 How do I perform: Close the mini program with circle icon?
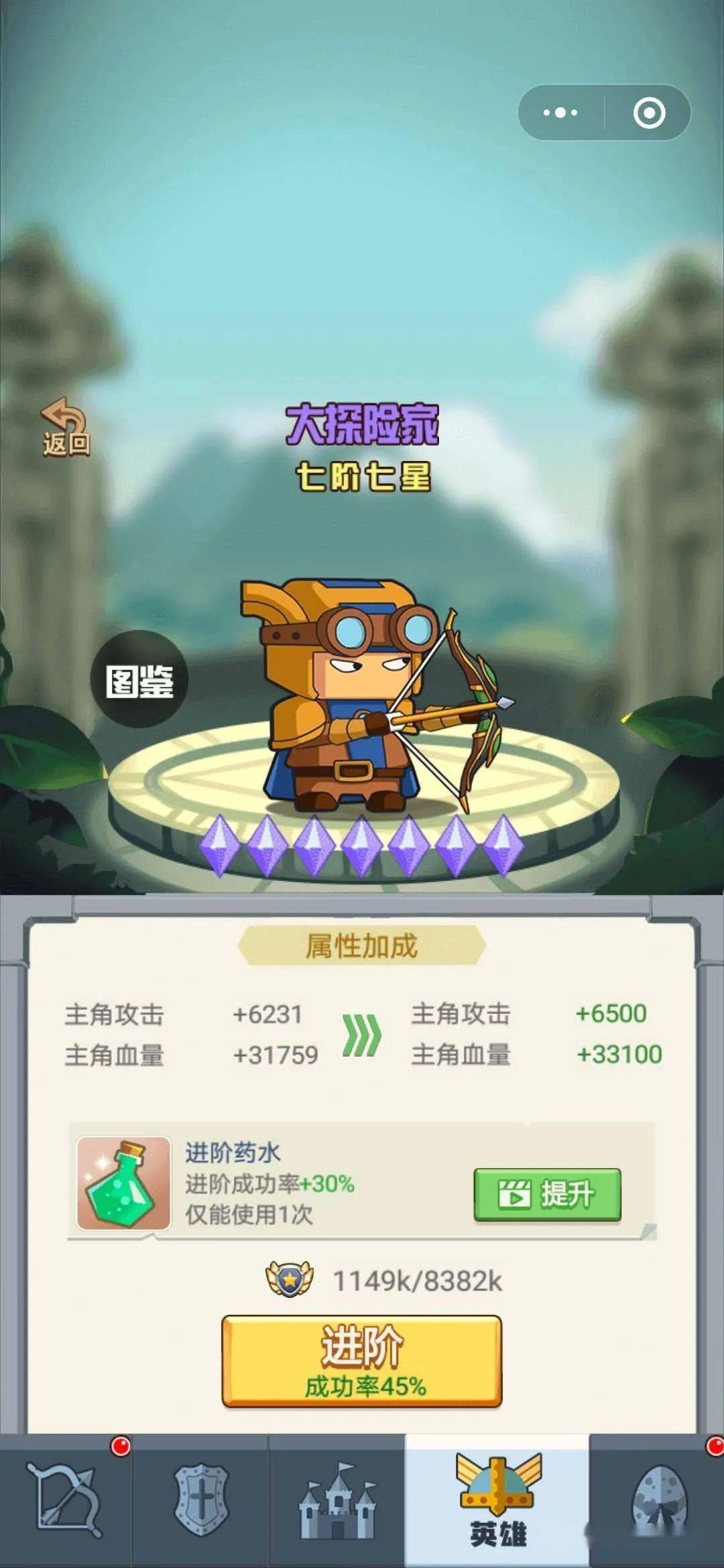[649, 113]
